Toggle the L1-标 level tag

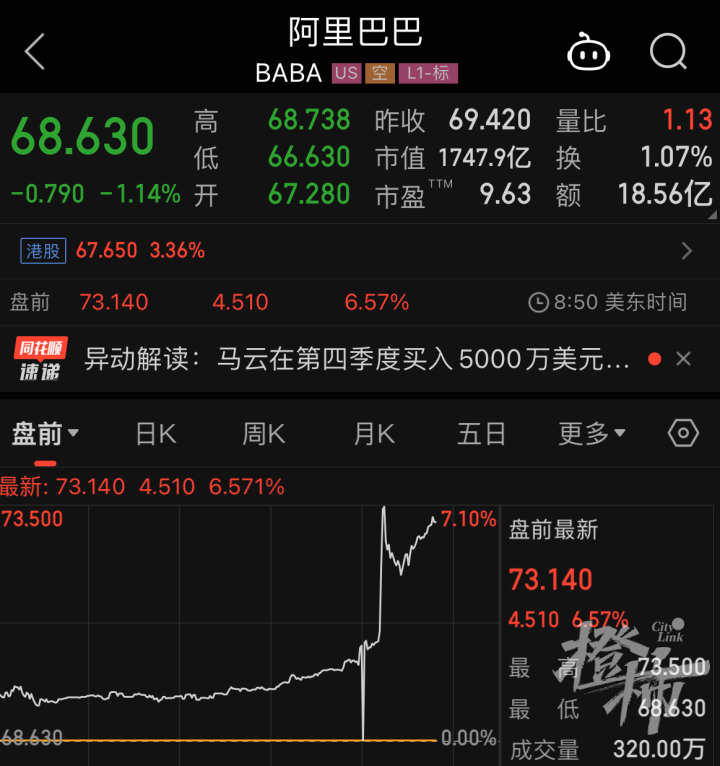tap(428, 72)
